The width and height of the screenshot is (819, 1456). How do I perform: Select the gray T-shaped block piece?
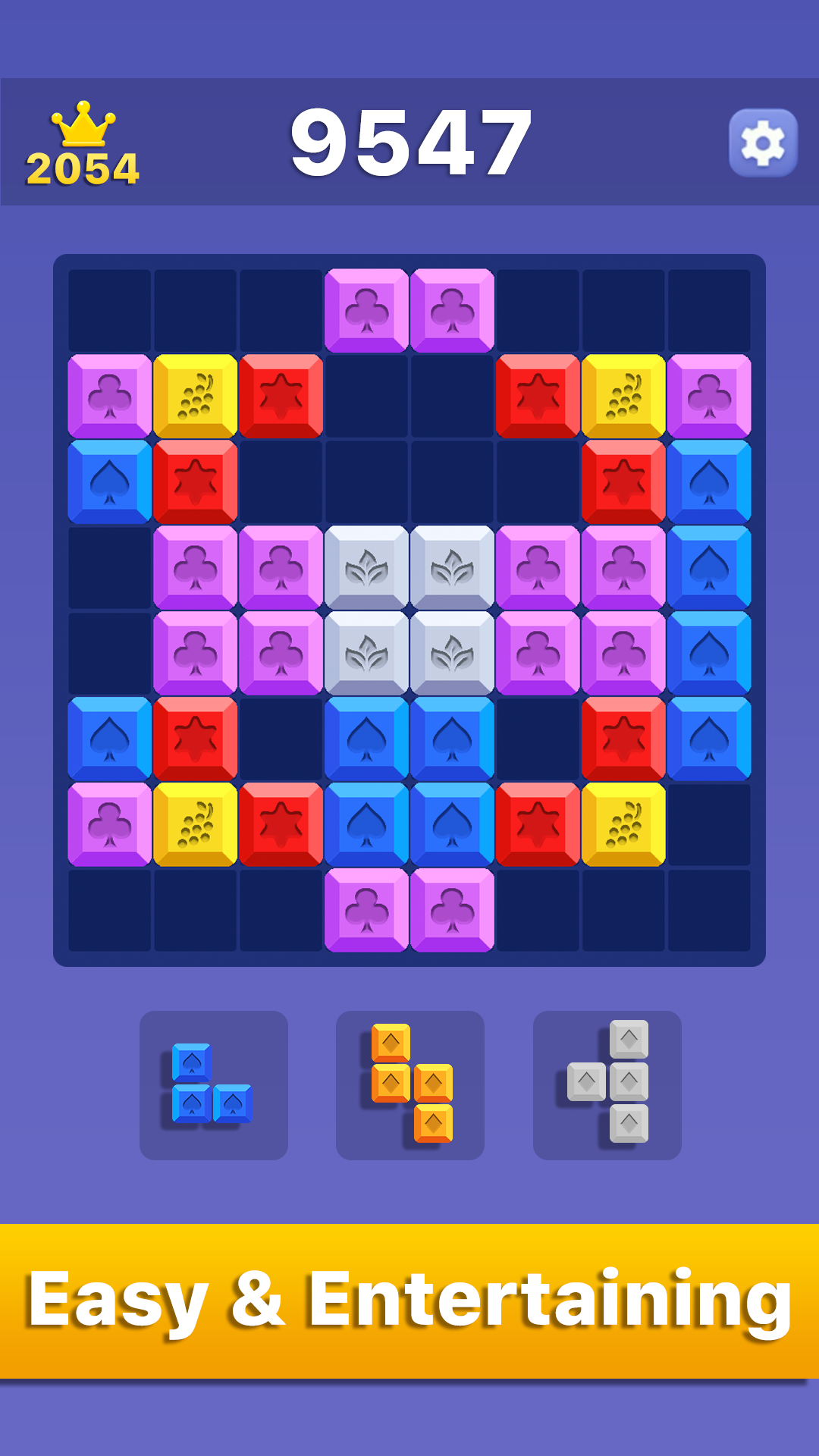[x=607, y=1082]
